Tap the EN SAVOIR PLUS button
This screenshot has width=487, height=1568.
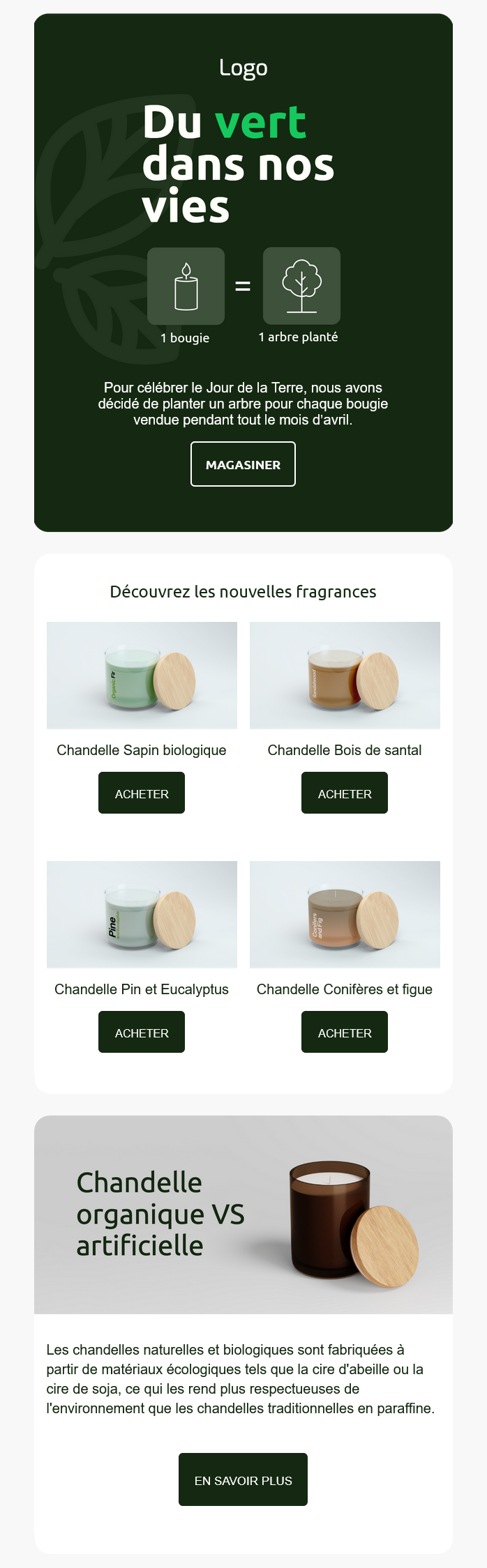pos(243,1479)
